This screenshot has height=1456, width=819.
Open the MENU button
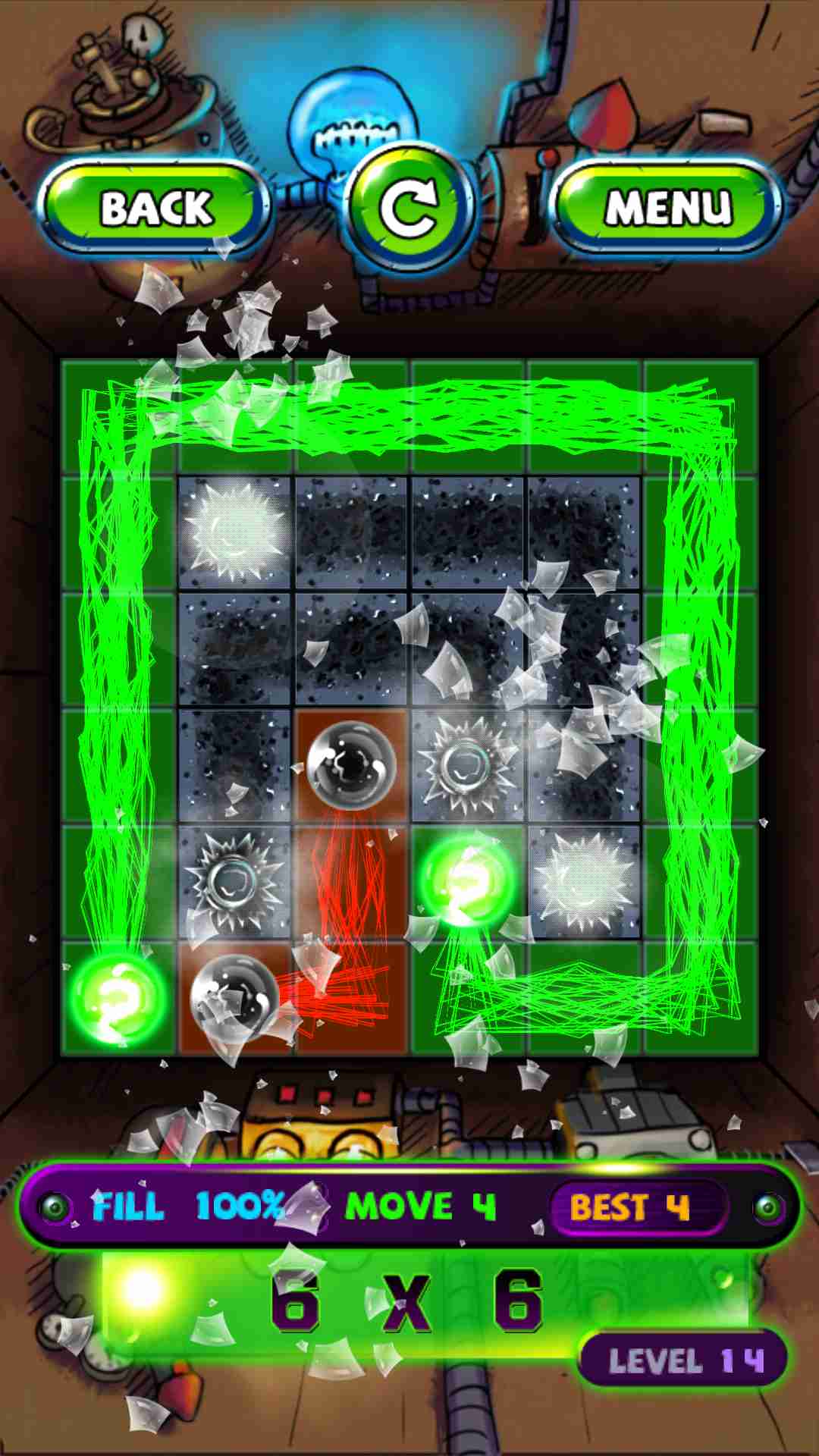tap(667, 207)
